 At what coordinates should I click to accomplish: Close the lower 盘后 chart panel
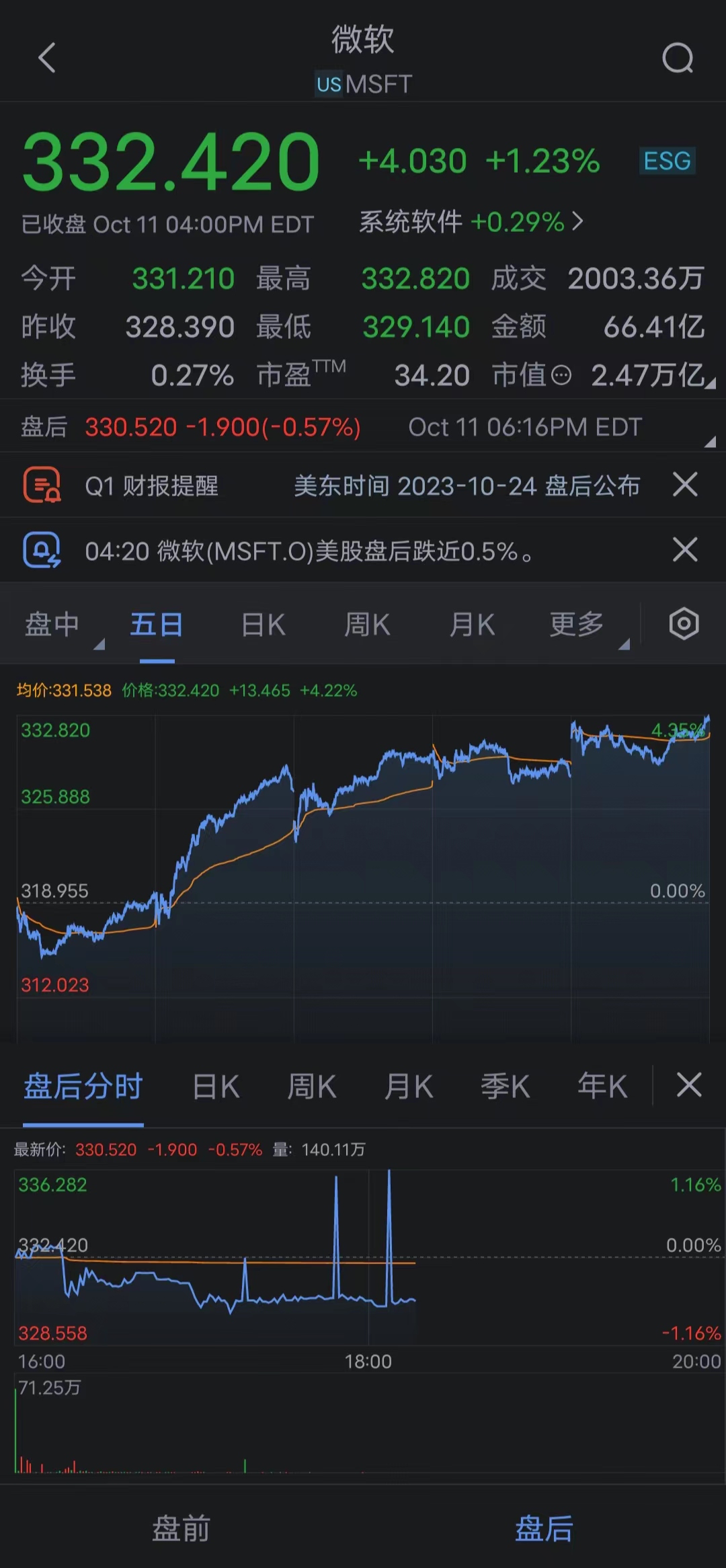click(689, 1085)
